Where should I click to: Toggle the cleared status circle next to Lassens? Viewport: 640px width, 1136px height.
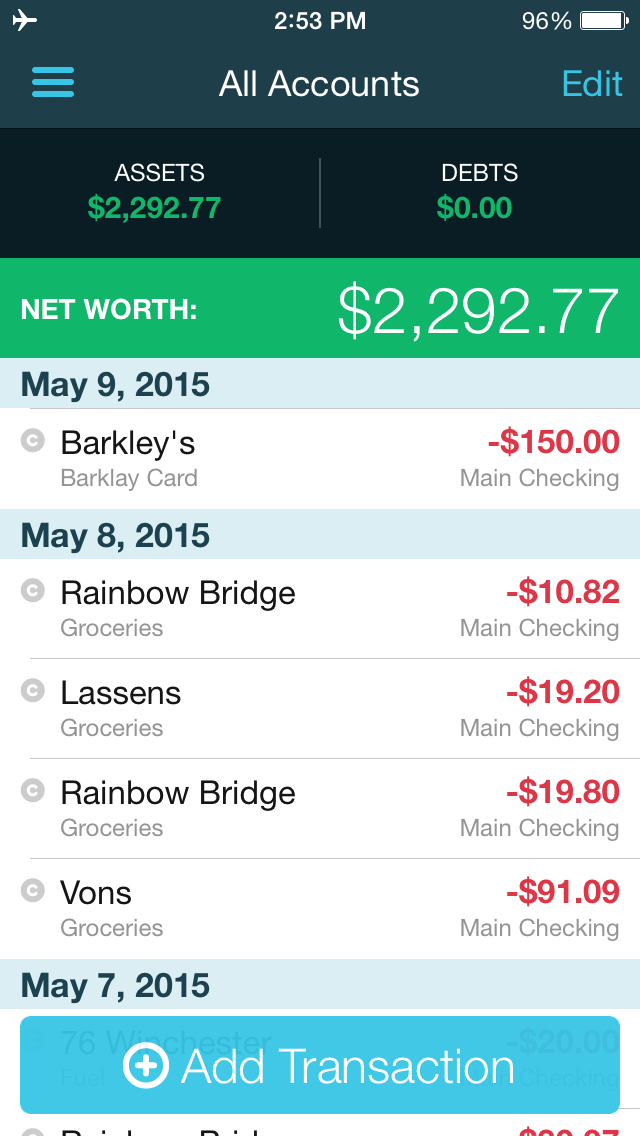pos(33,690)
